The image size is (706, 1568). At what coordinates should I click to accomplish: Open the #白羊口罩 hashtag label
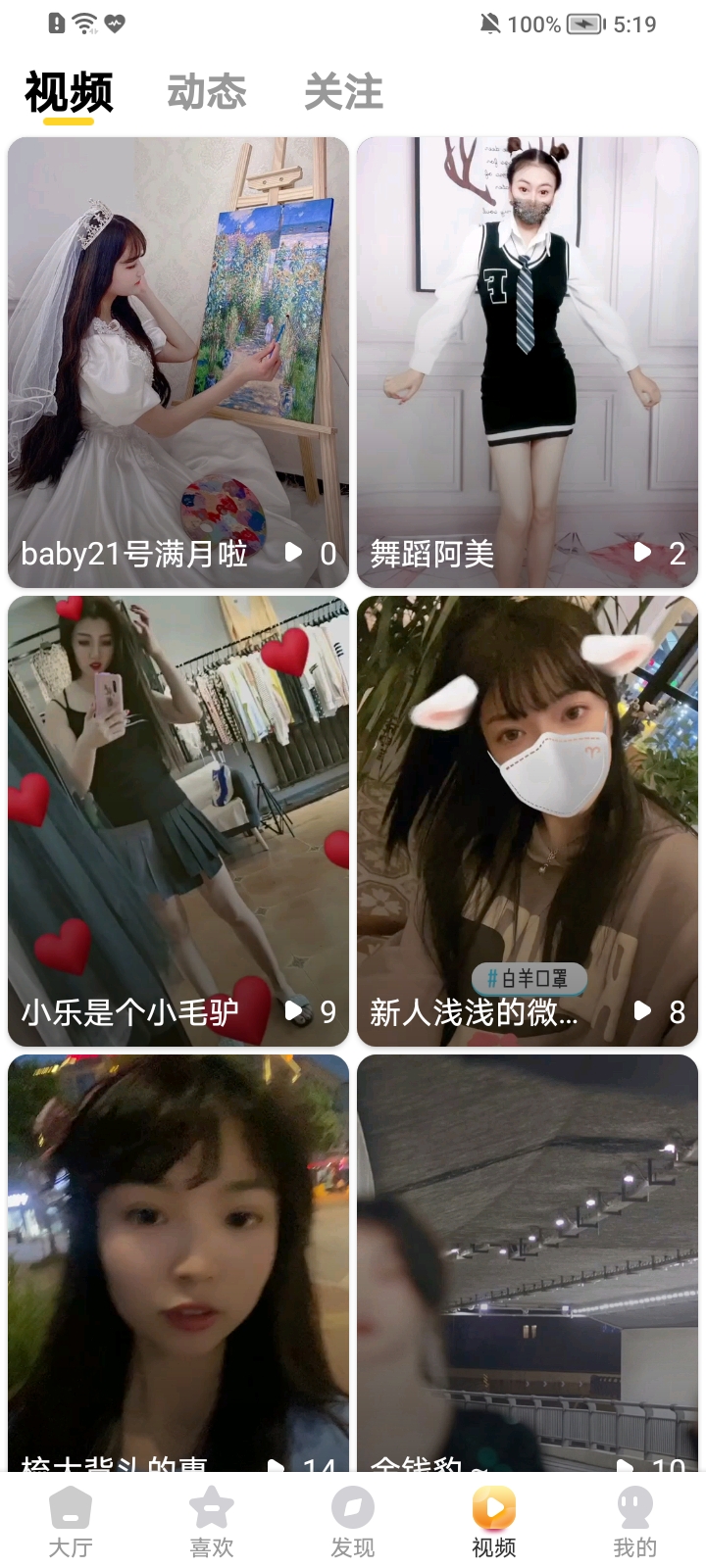529,979
